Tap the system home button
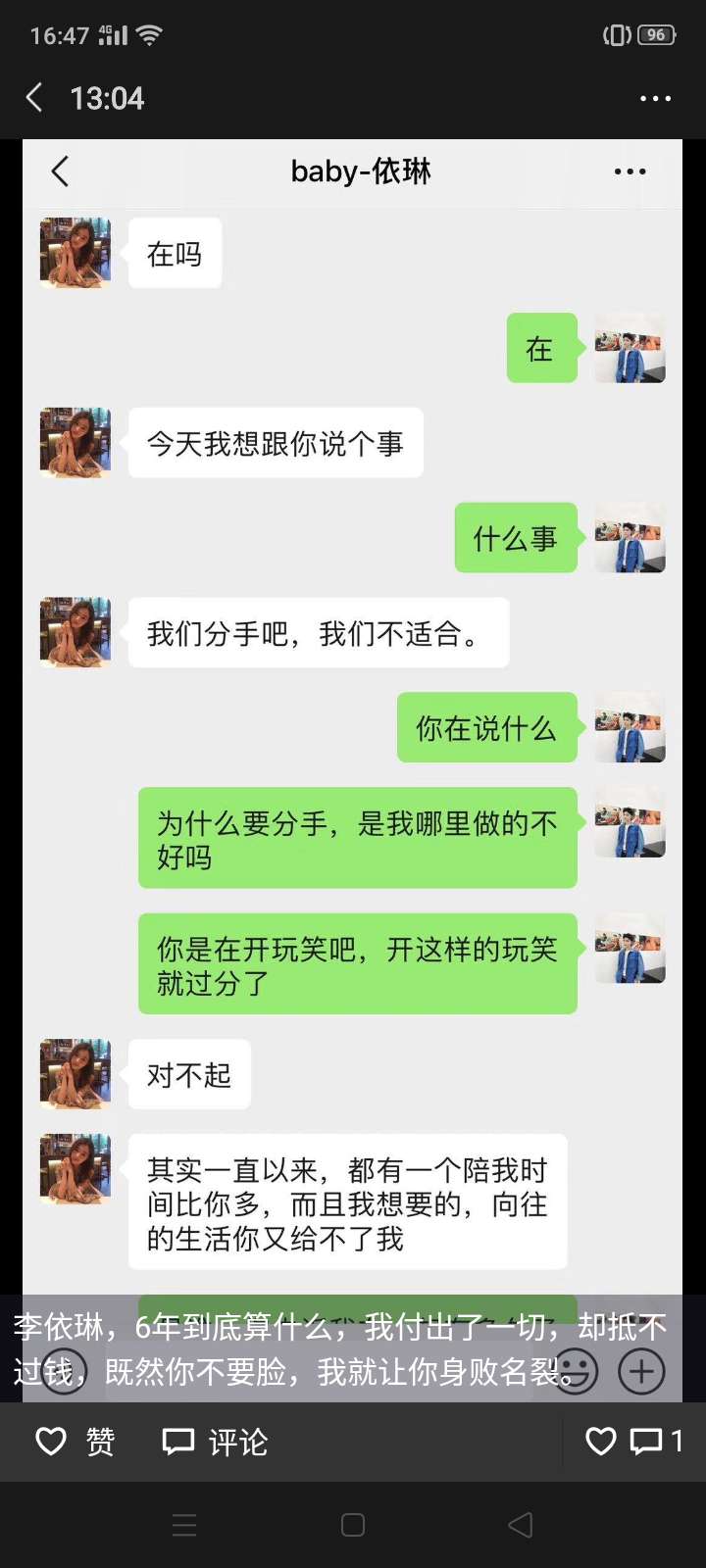Image resolution: width=706 pixels, height=1568 pixels. pyautogui.click(x=353, y=1525)
